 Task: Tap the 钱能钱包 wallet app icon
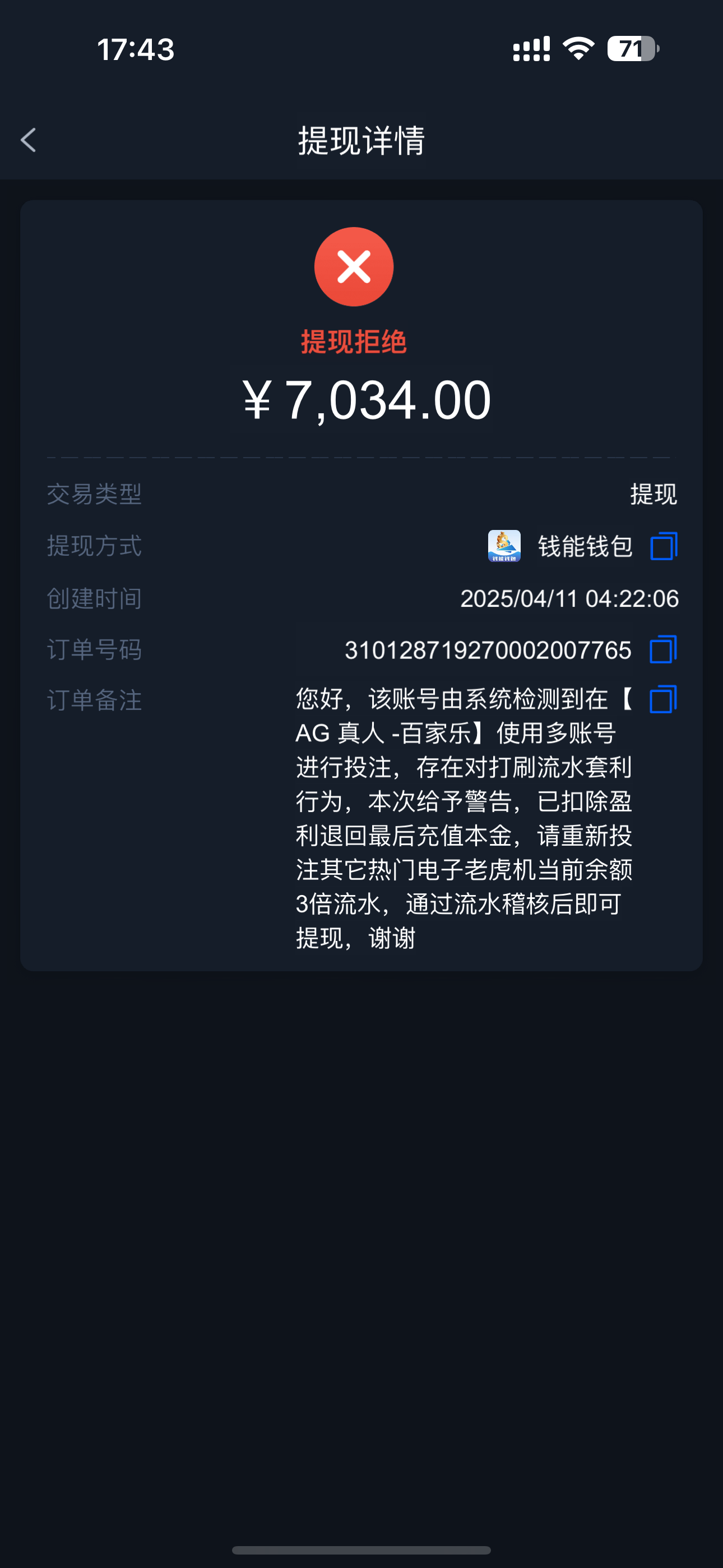(503, 546)
